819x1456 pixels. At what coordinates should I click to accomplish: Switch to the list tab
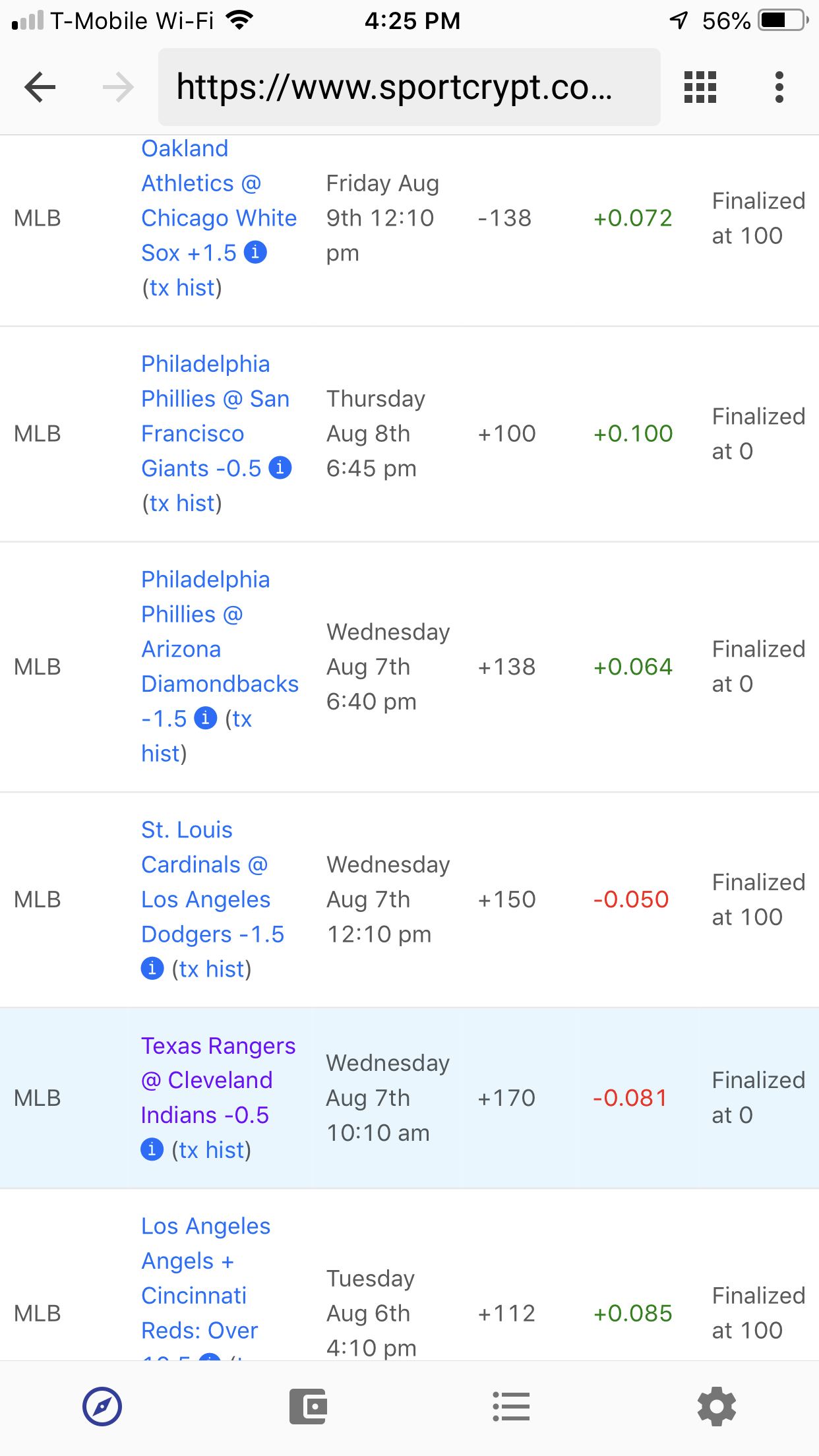512,1407
